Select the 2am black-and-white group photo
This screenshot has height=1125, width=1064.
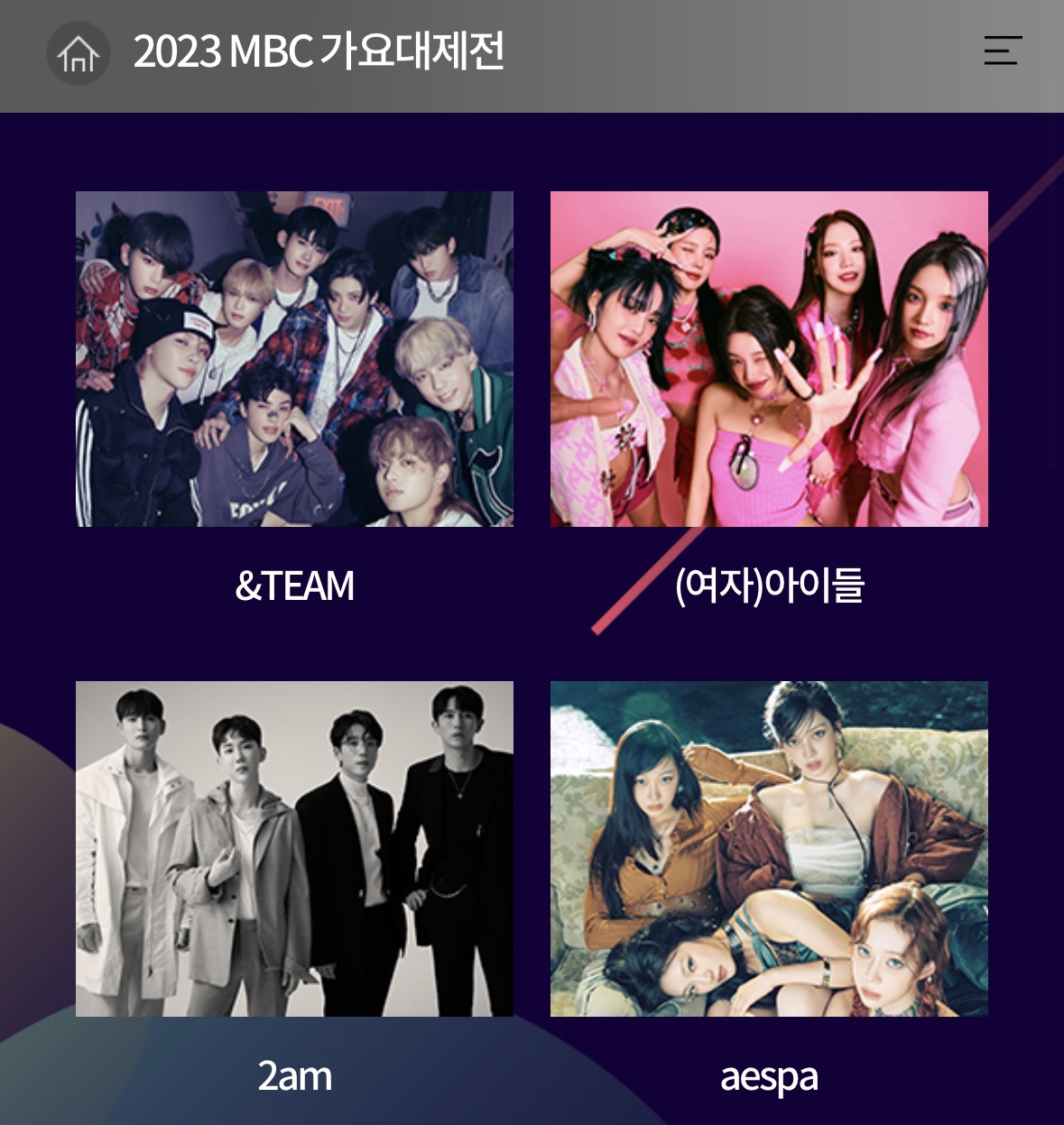click(294, 848)
